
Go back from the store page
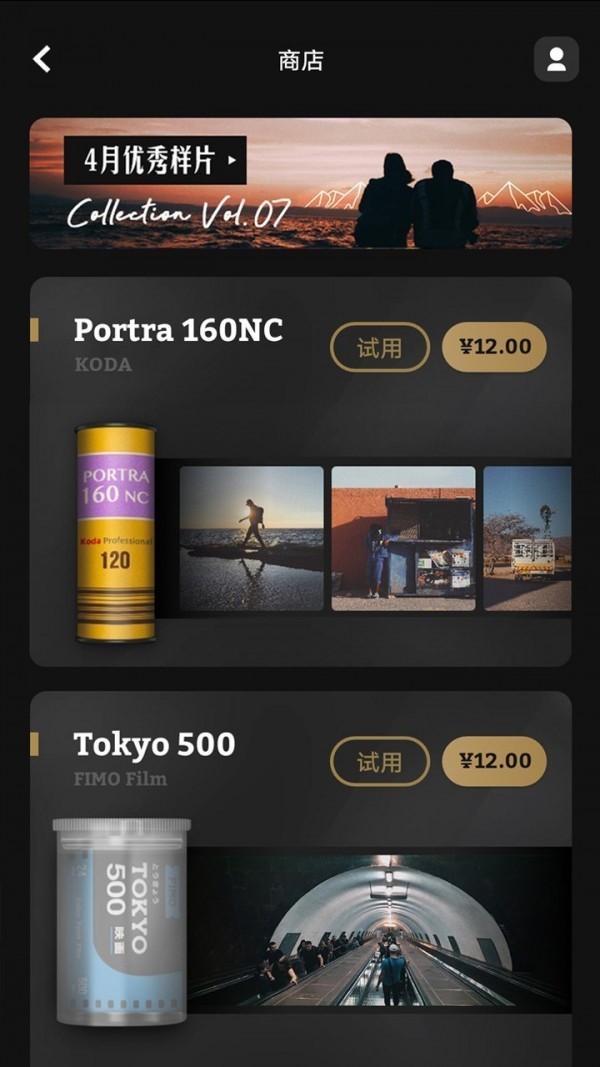[42, 59]
